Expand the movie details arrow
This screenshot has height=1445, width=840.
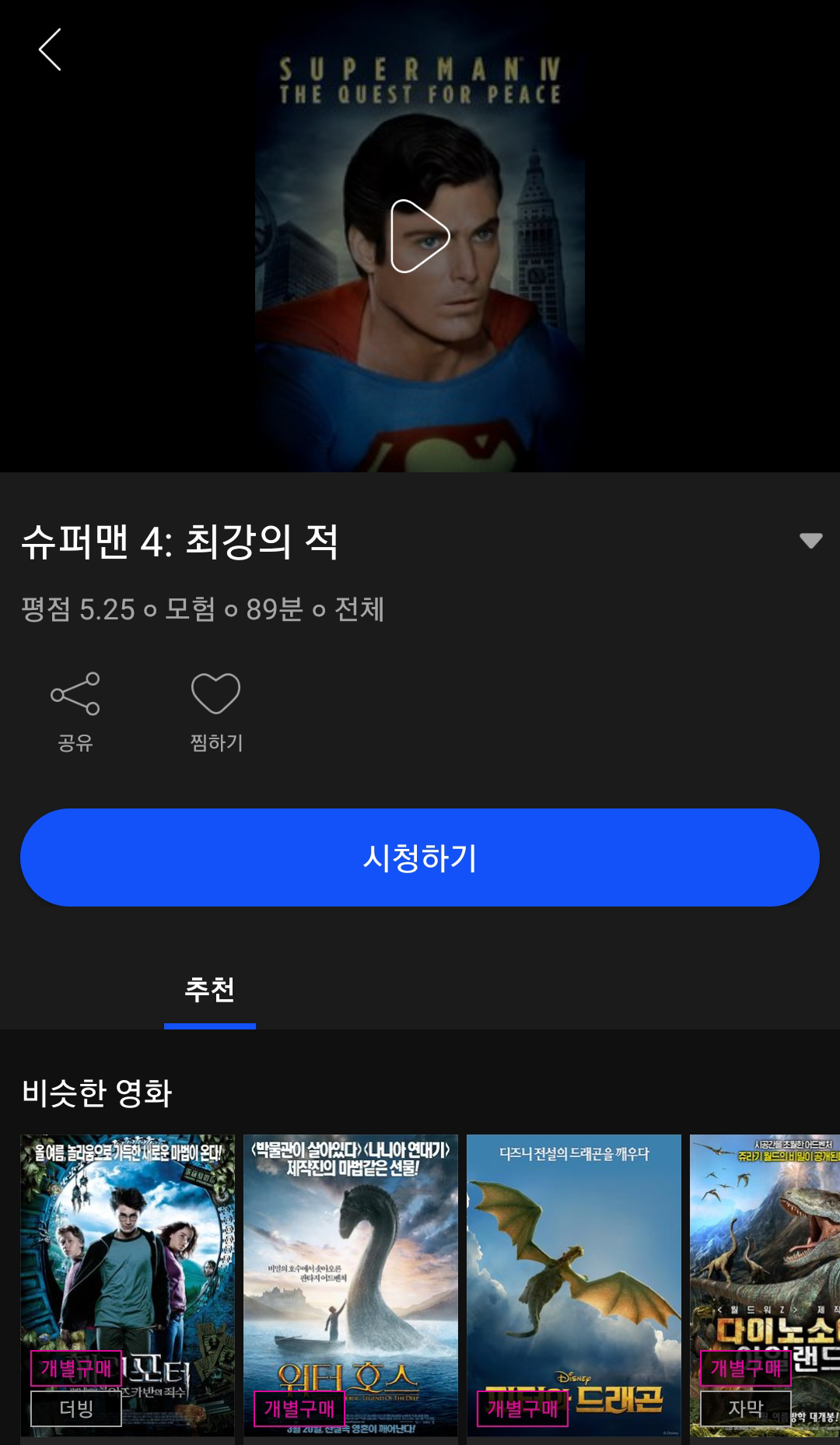click(x=810, y=541)
